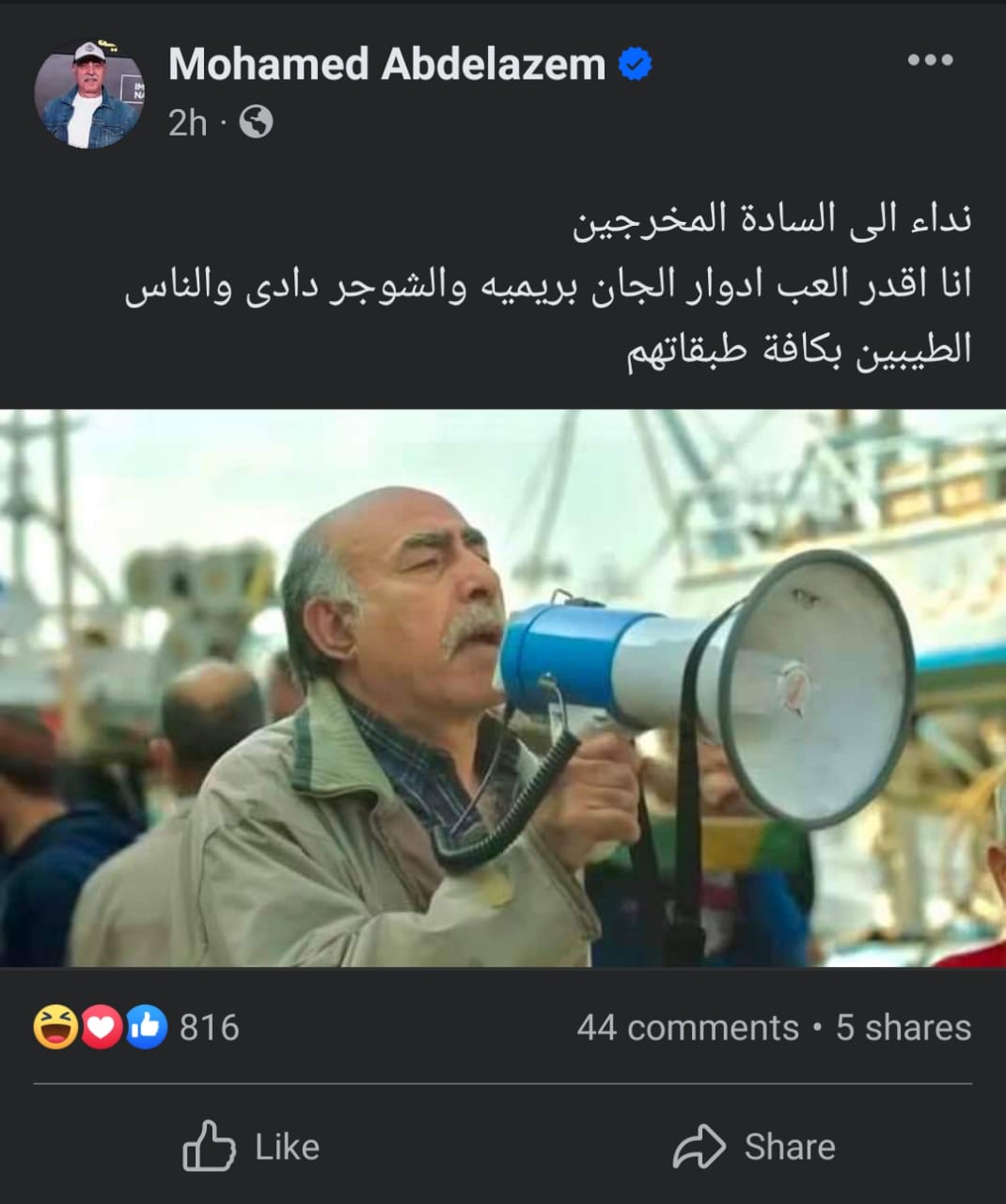Open Mohamed Abdelazem's profile picture
Viewport: 1006px width, 1204px height.
[x=89, y=94]
